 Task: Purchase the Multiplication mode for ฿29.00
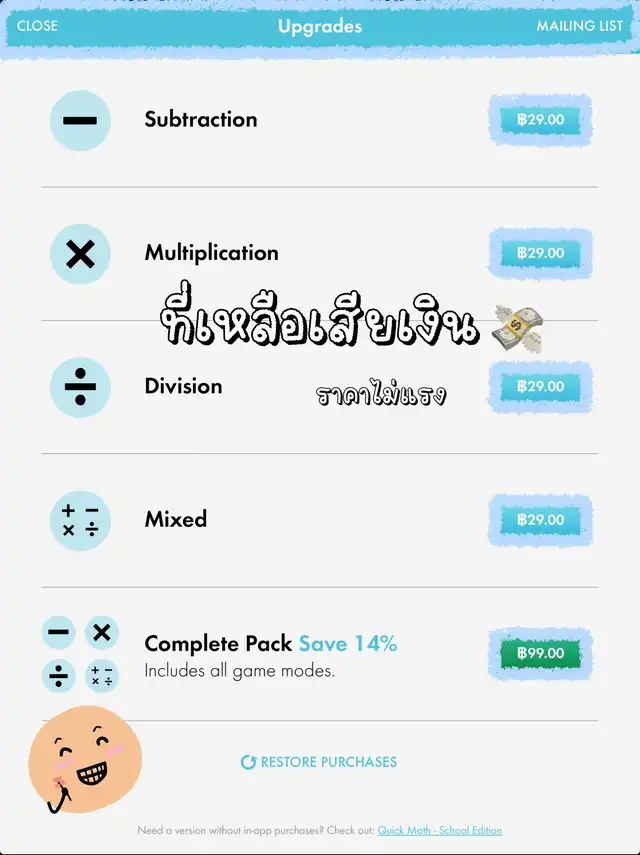pos(540,253)
